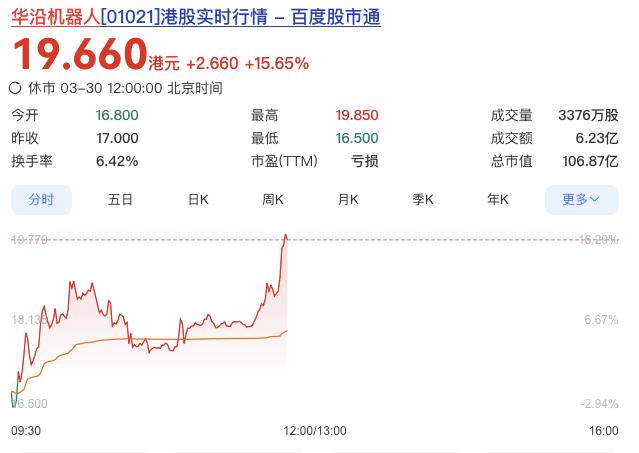Switch to the 季K chart tab

tap(423, 199)
